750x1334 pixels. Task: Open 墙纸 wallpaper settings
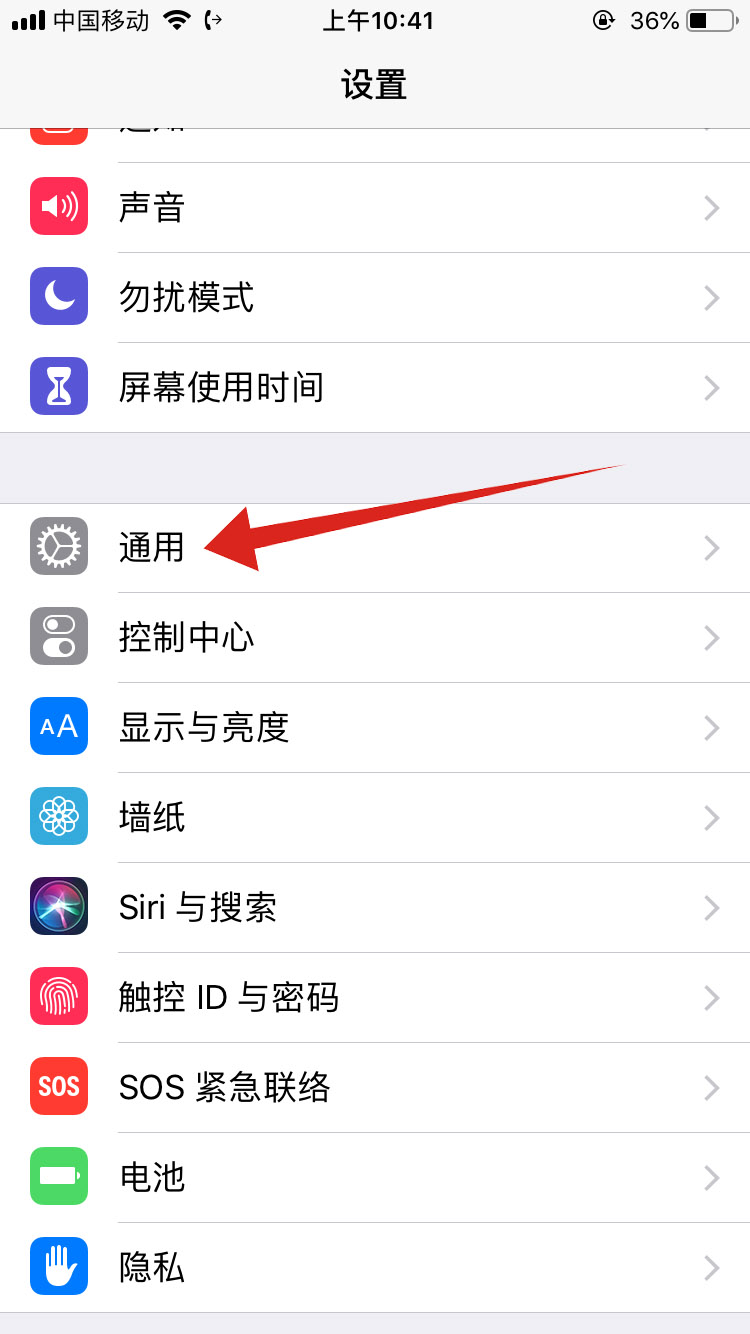(375, 818)
